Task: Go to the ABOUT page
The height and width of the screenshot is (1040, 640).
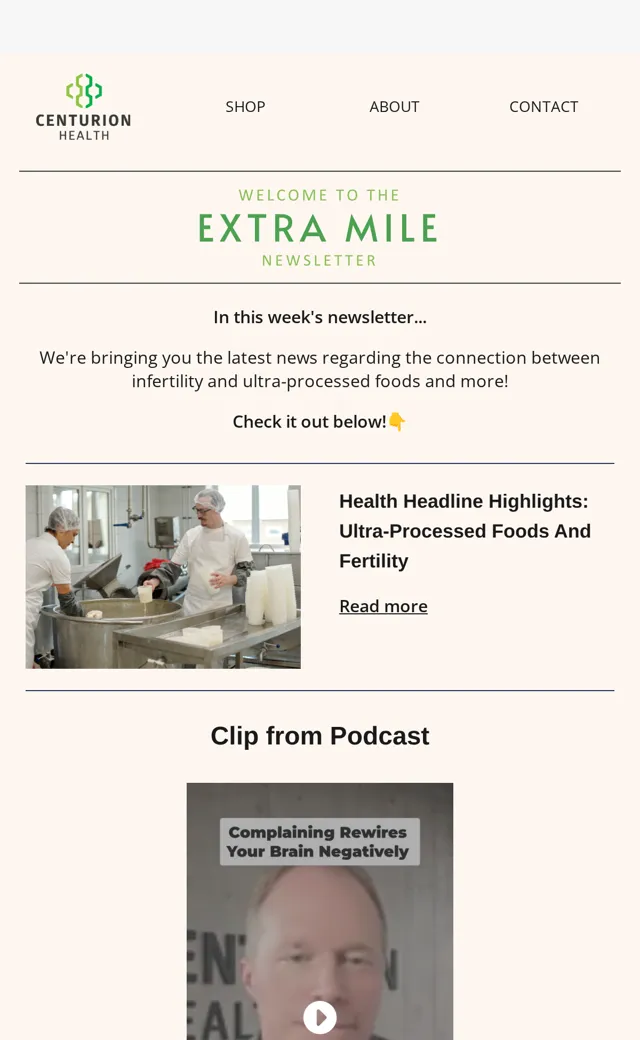Action: (394, 107)
